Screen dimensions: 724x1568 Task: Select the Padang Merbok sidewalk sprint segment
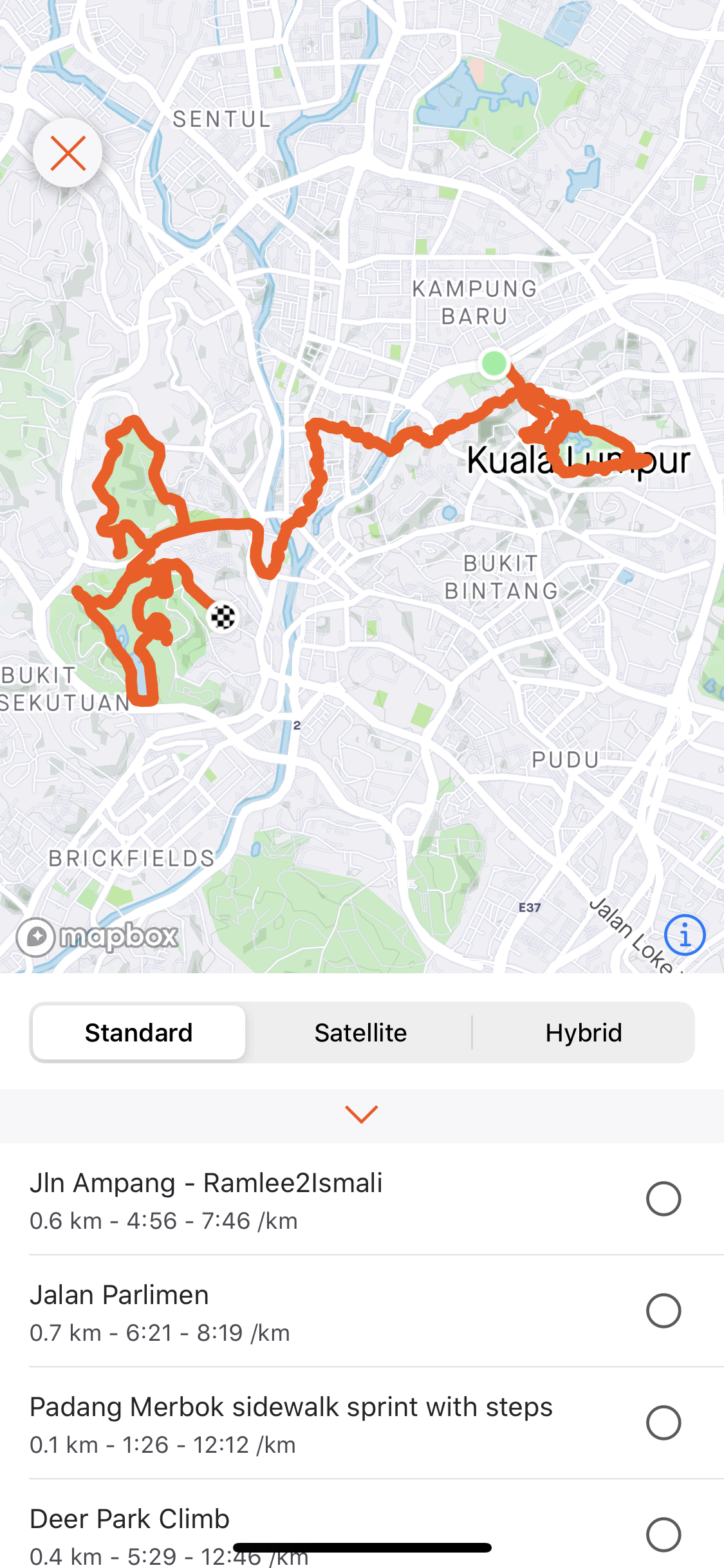pos(664,1423)
